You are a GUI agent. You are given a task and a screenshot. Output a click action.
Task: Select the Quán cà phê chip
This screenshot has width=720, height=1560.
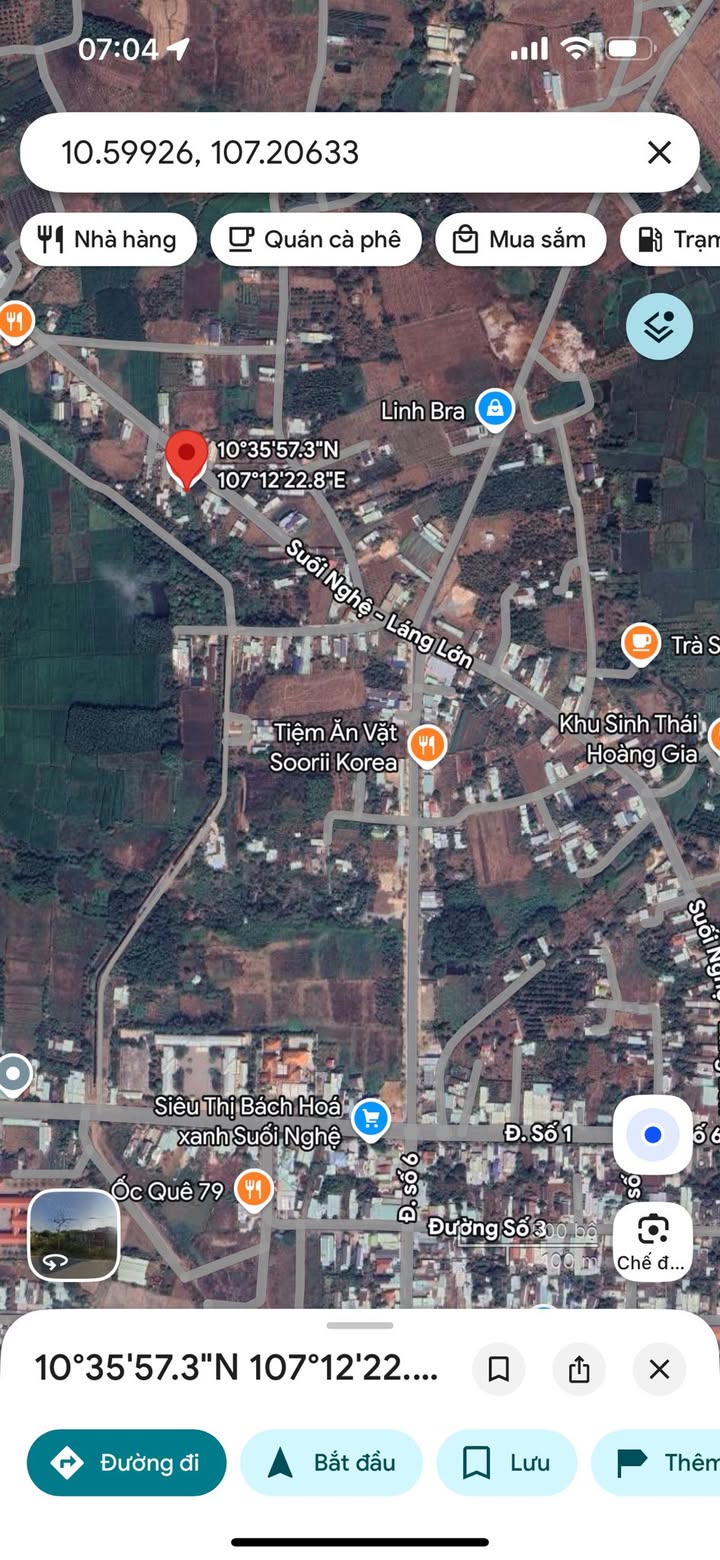[316, 239]
